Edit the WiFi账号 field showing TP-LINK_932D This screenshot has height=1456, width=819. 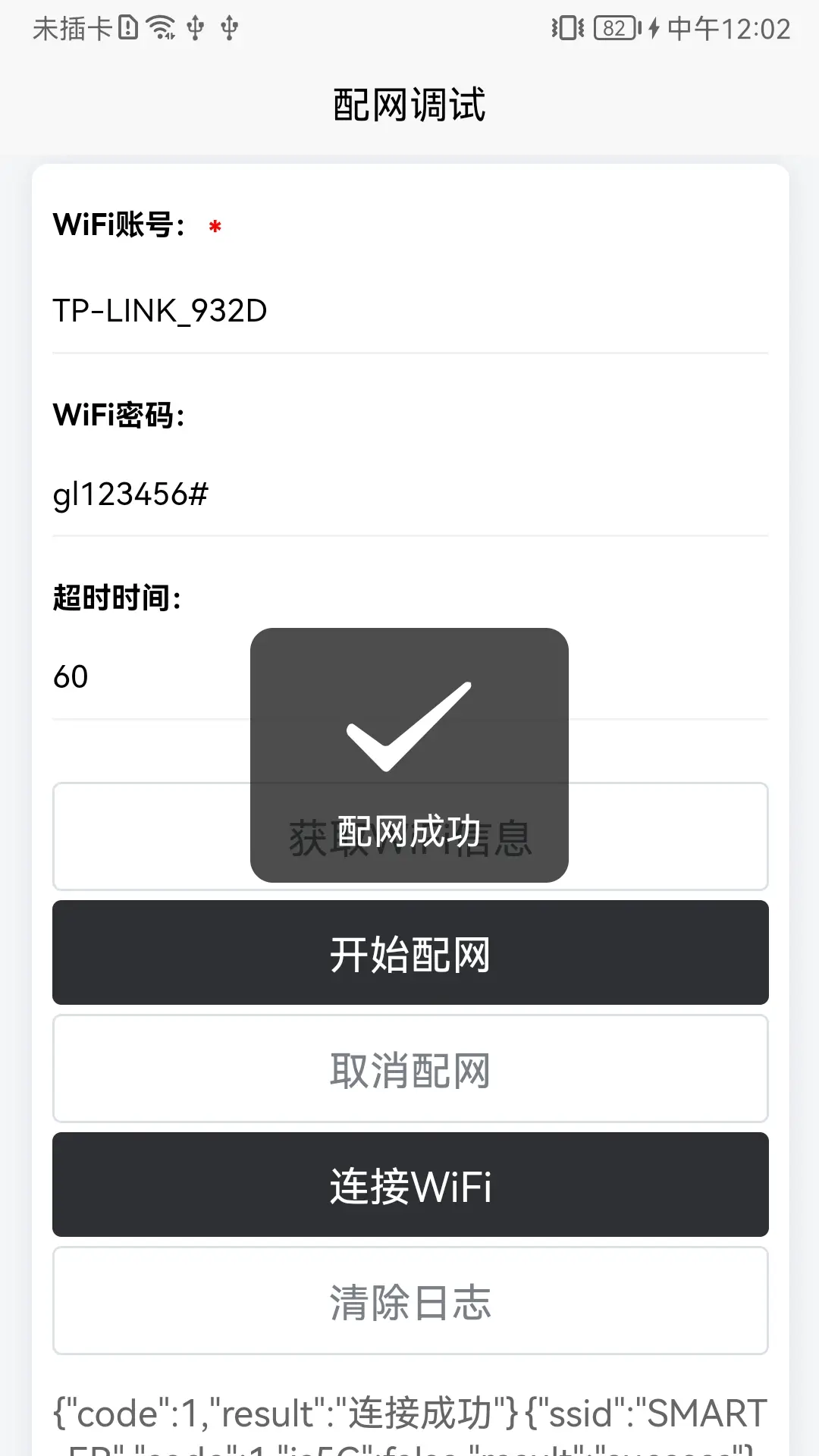(409, 311)
